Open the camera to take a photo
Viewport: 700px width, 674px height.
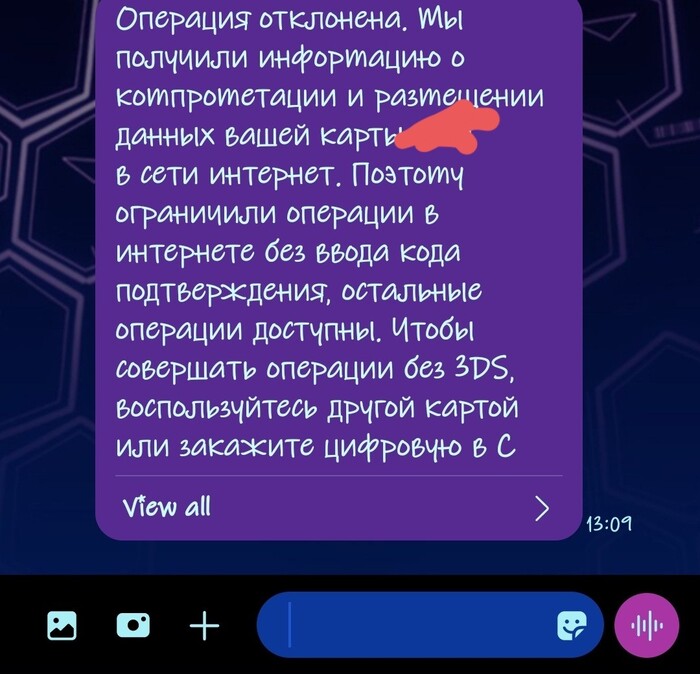[x=133, y=626]
